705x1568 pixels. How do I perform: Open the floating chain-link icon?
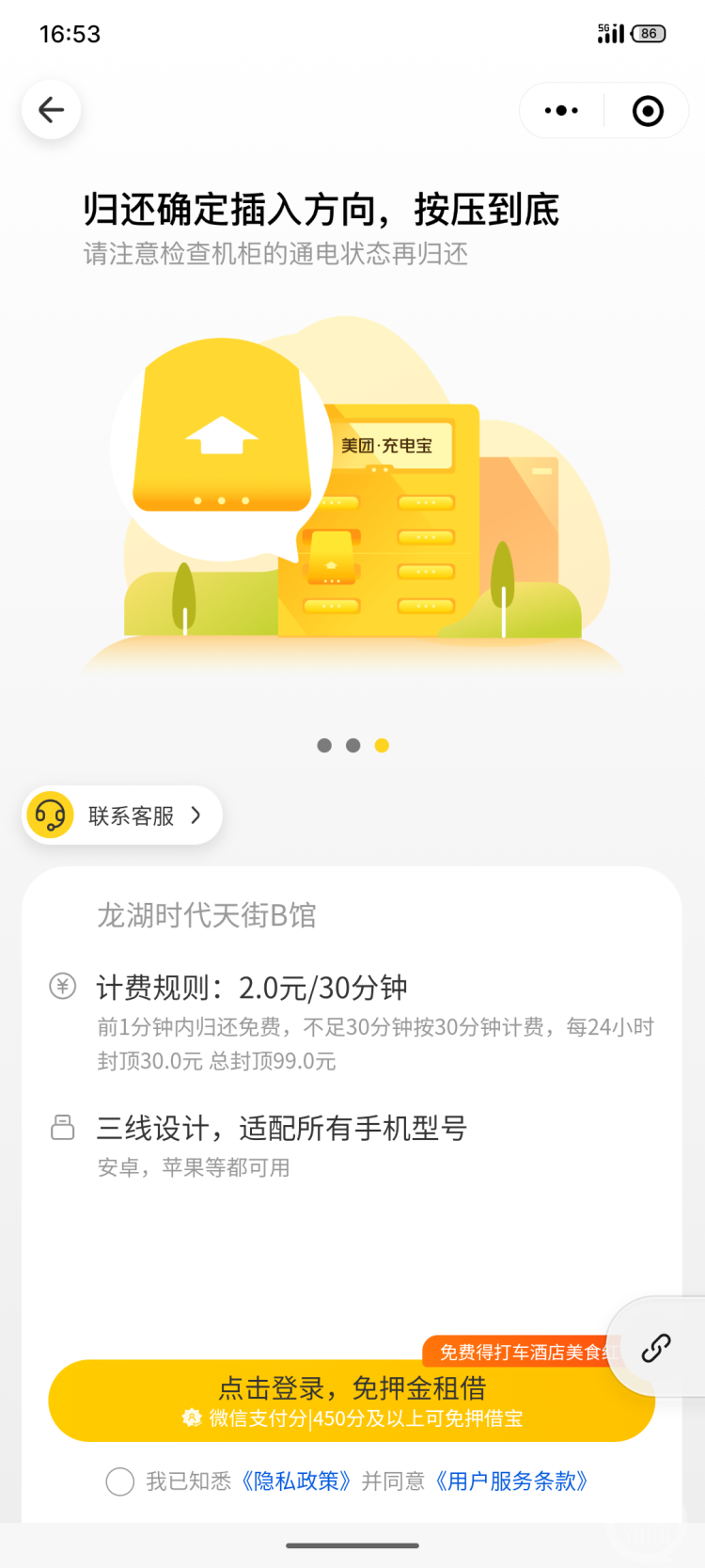(x=655, y=1348)
